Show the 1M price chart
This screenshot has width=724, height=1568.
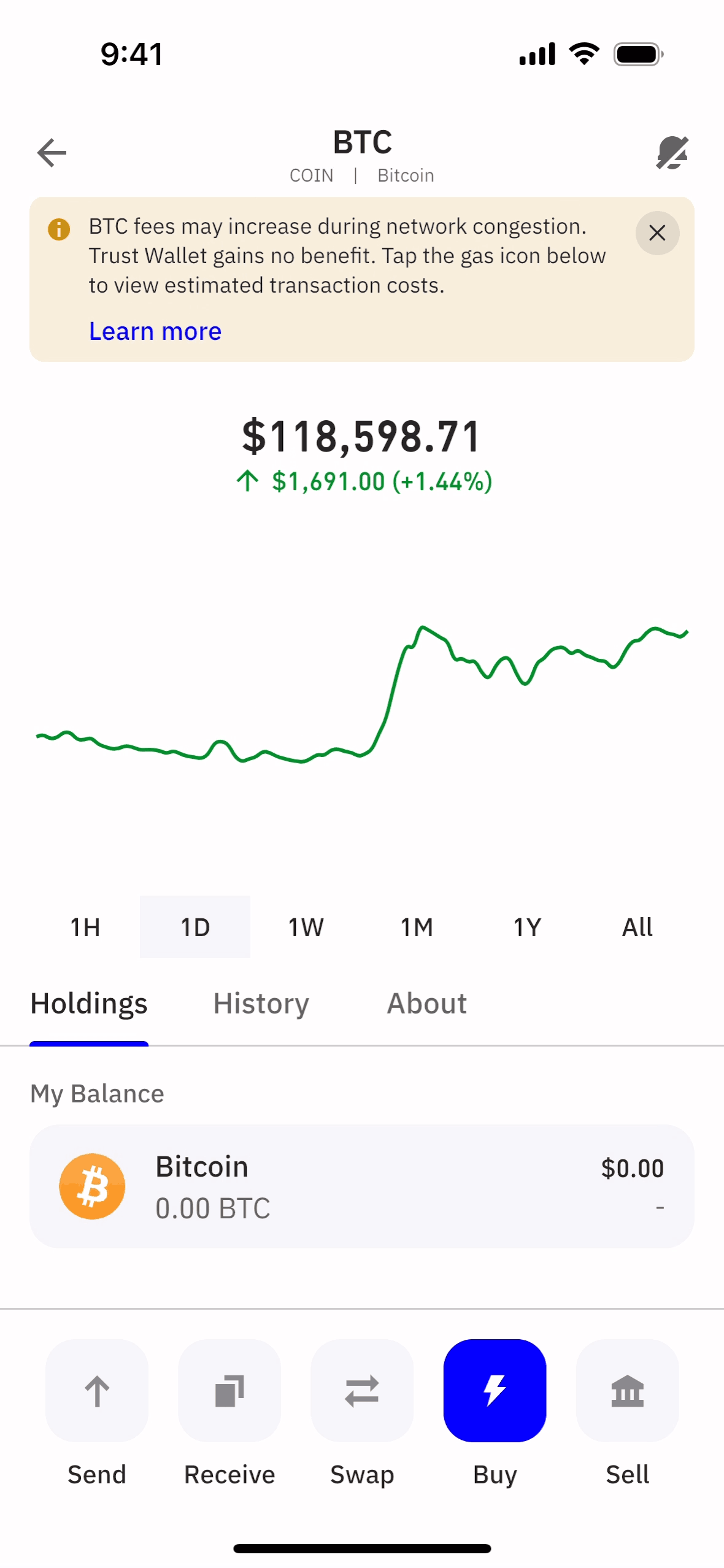click(x=417, y=927)
